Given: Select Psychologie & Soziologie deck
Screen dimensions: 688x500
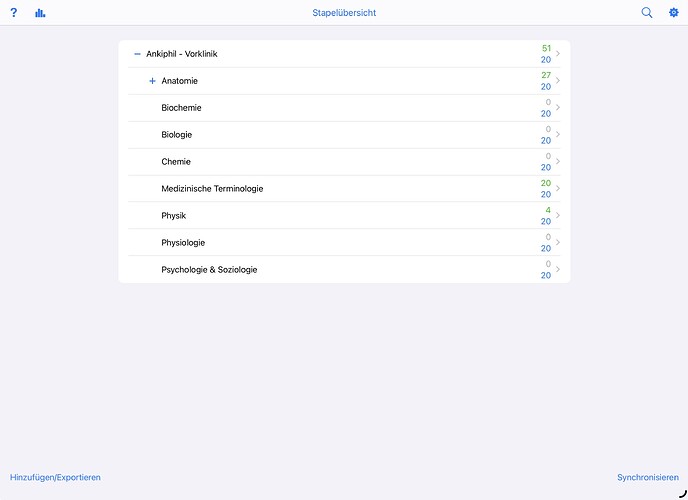Looking at the screenshot, I should 209,270.
